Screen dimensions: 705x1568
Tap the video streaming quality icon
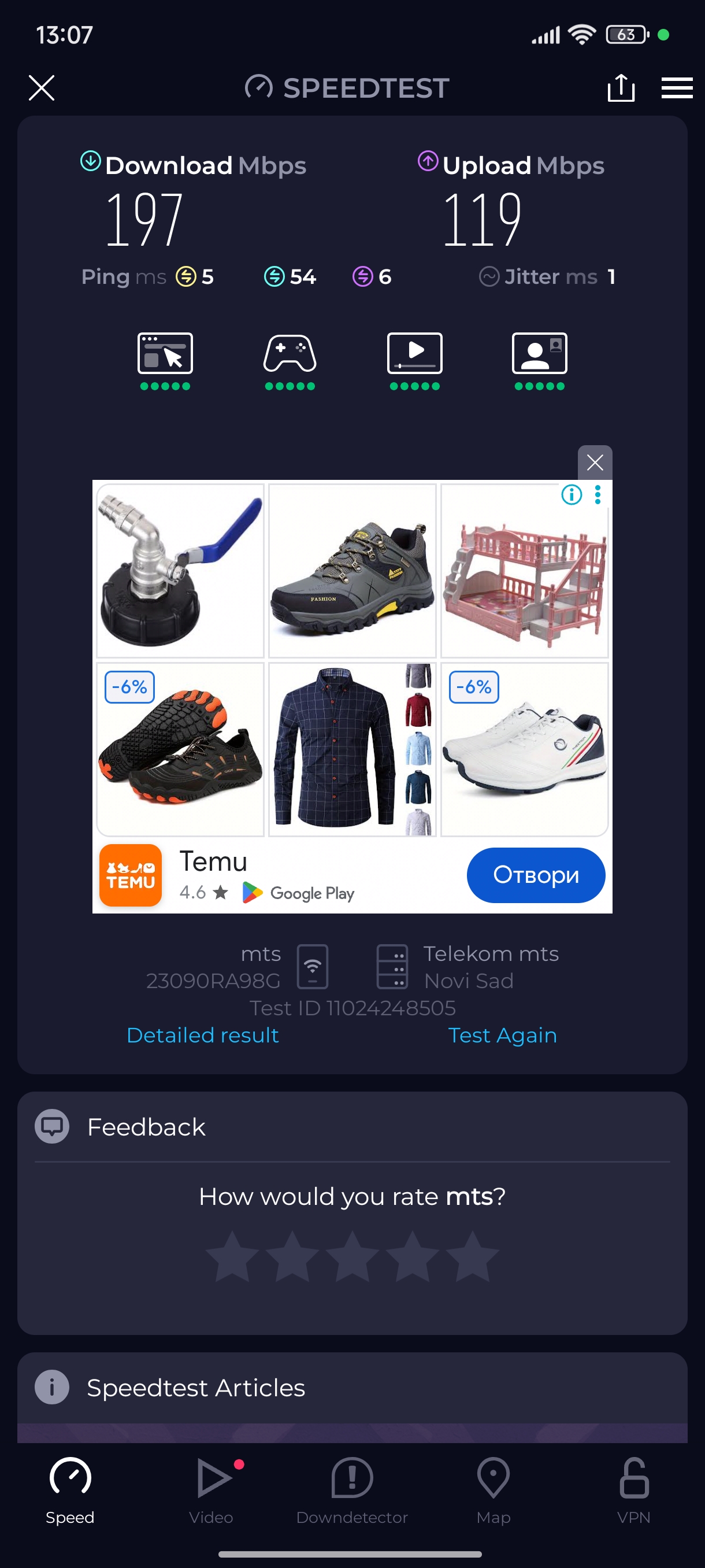point(414,354)
